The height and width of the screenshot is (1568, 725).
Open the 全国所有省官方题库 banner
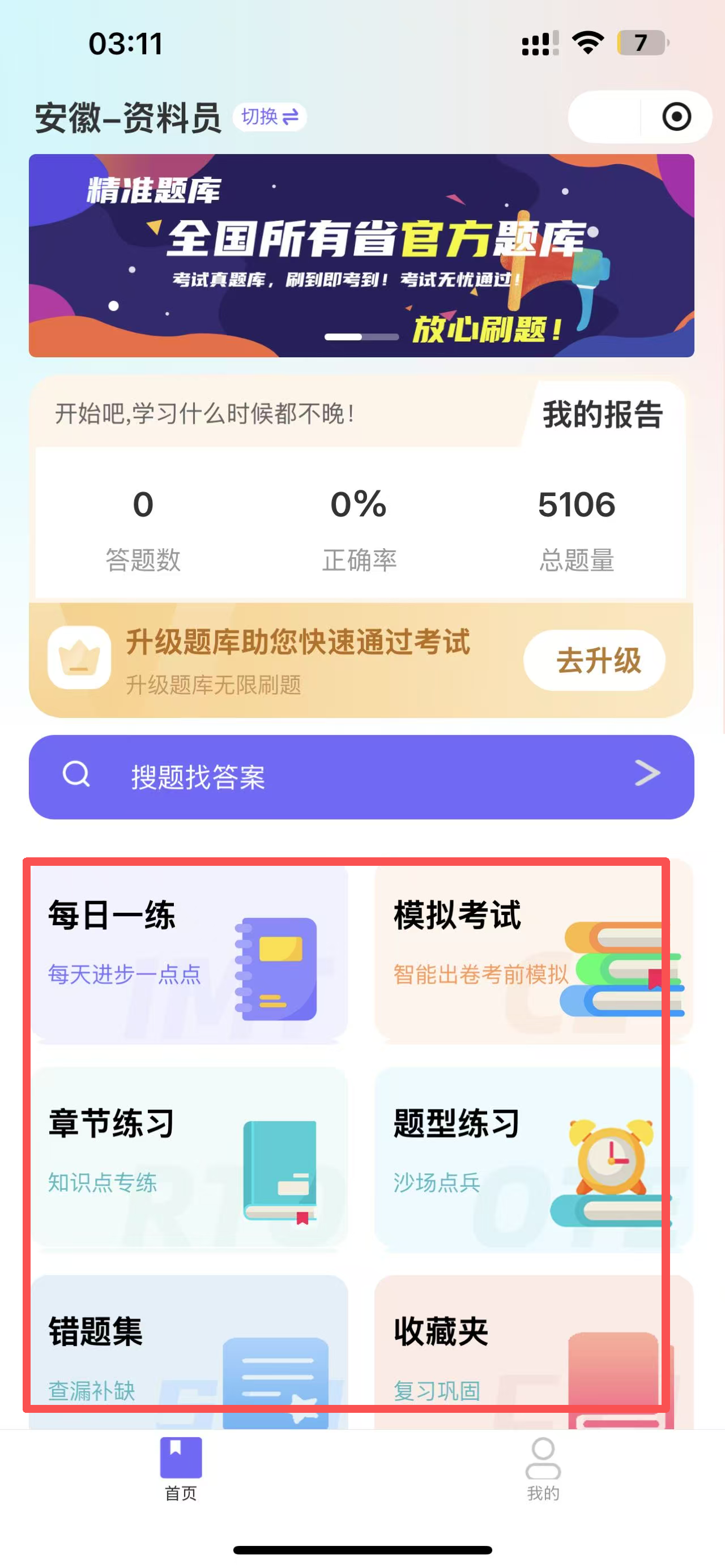[x=361, y=255]
